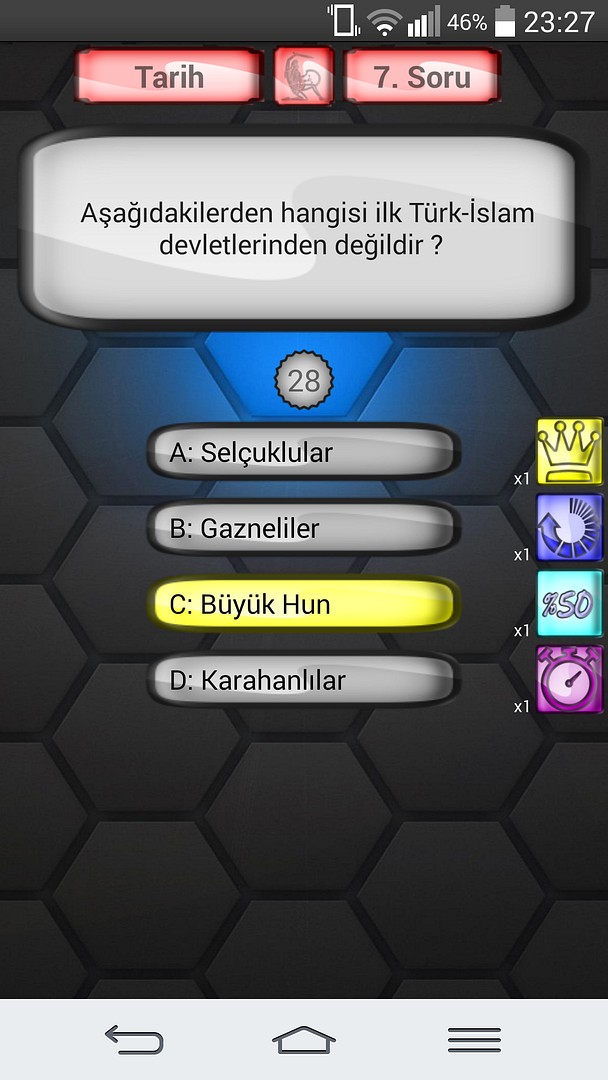Activate the %50 lifeline
Image resolution: width=608 pixels, height=1080 pixels.
point(569,604)
